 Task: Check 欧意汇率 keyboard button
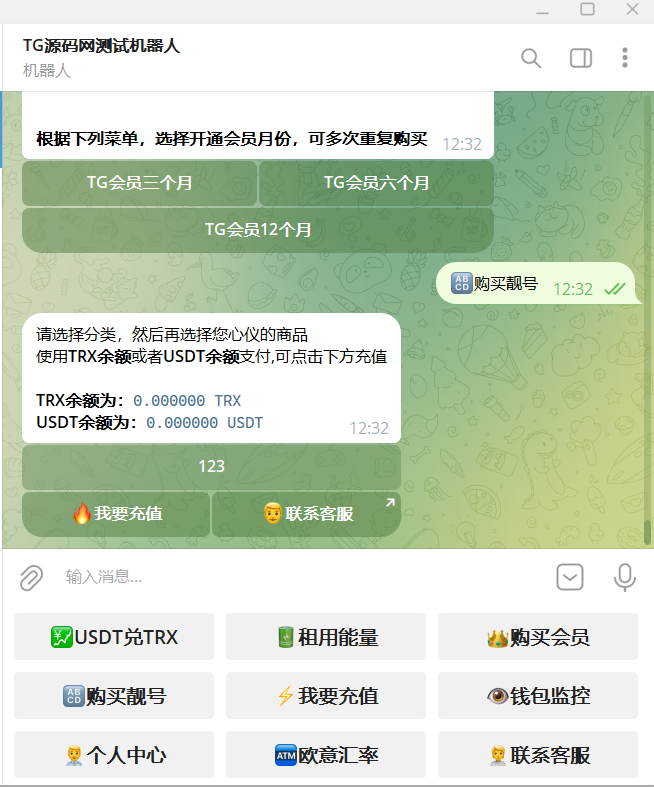click(326, 755)
